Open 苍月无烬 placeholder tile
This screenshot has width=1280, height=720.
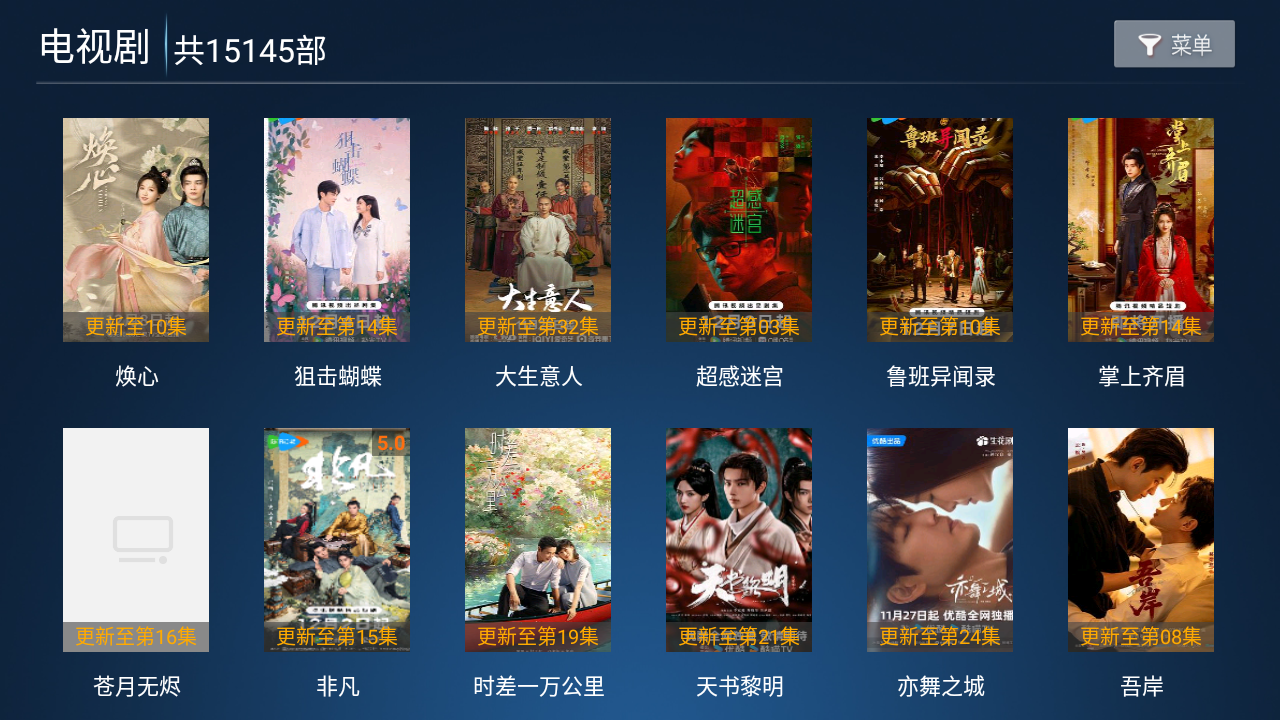point(136,540)
